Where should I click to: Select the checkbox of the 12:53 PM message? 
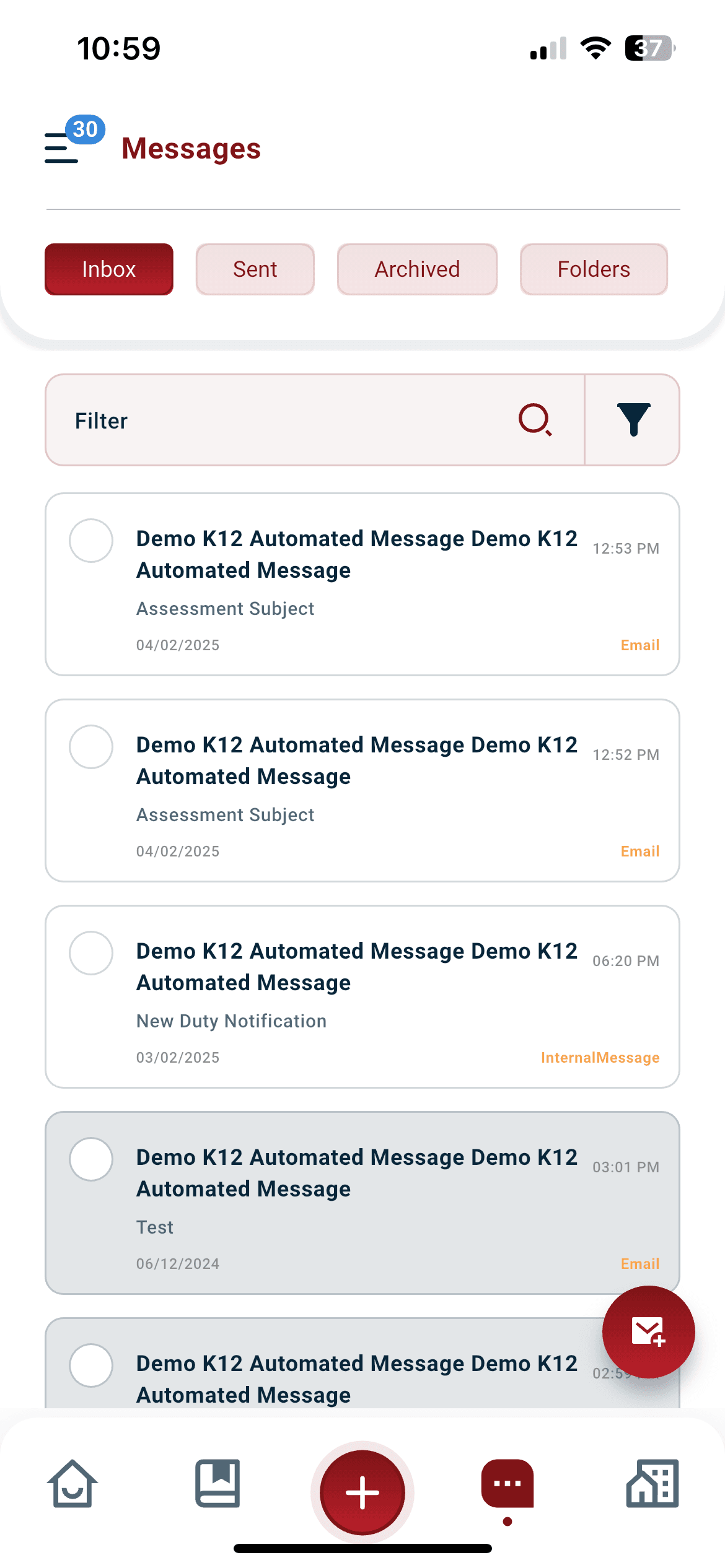(91, 541)
